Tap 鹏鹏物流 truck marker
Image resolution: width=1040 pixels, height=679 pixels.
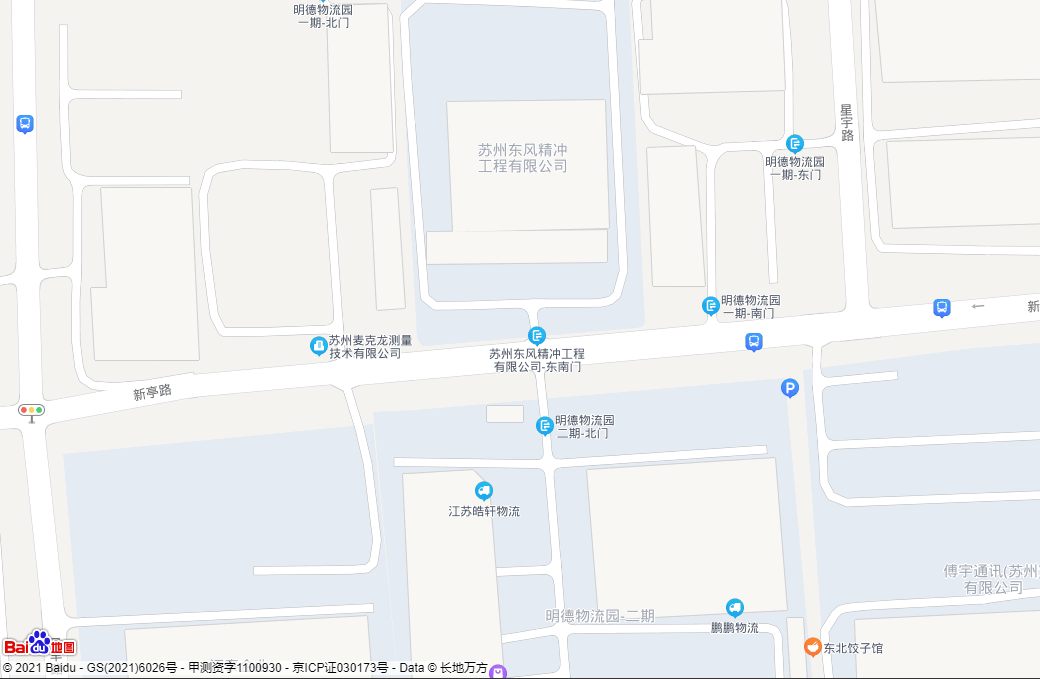[735, 607]
